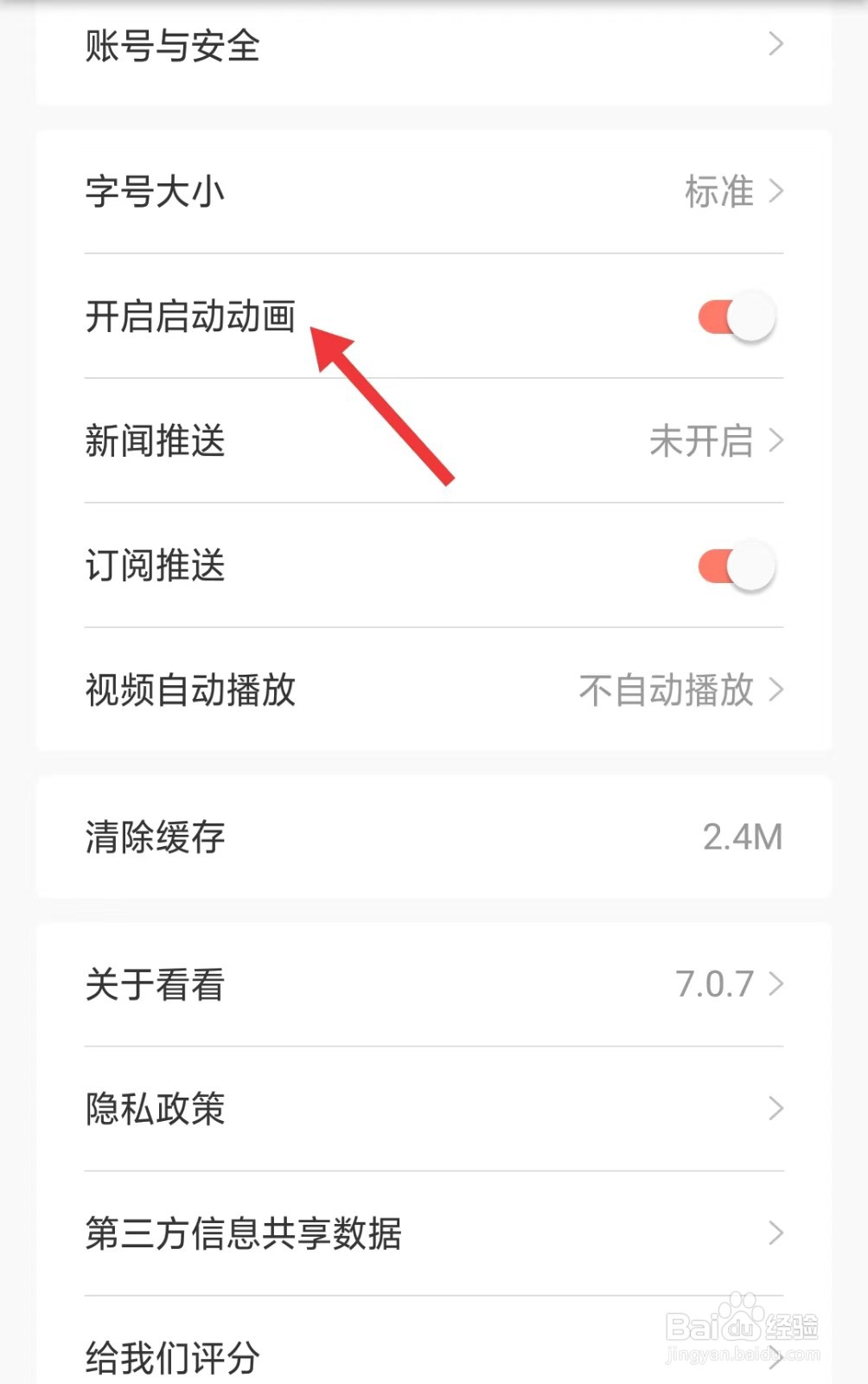
Task: Toggle the 开启启动动画 switch off
Action: pos(733,318)
